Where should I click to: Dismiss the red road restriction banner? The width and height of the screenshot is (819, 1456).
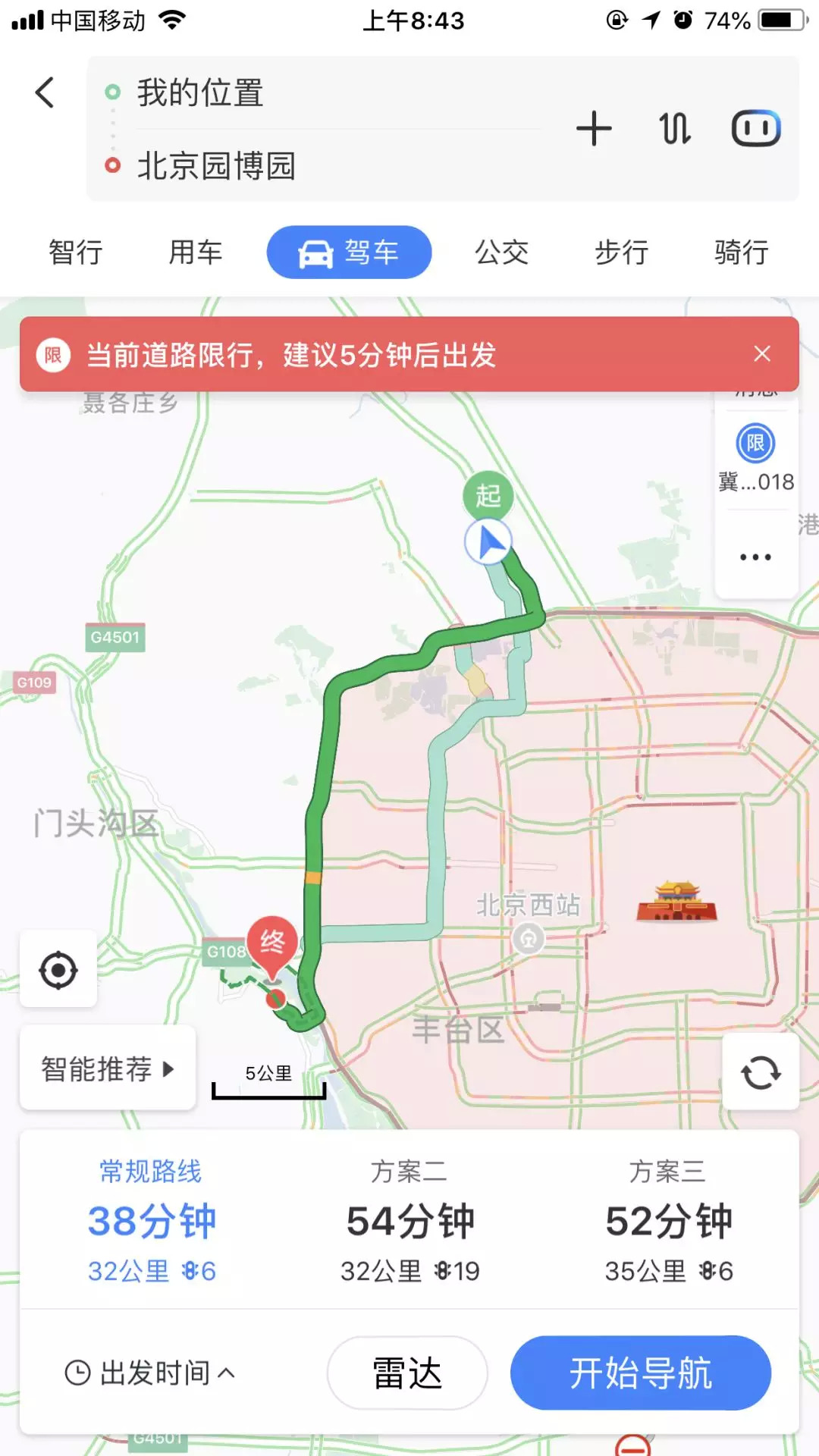[762, 353]
